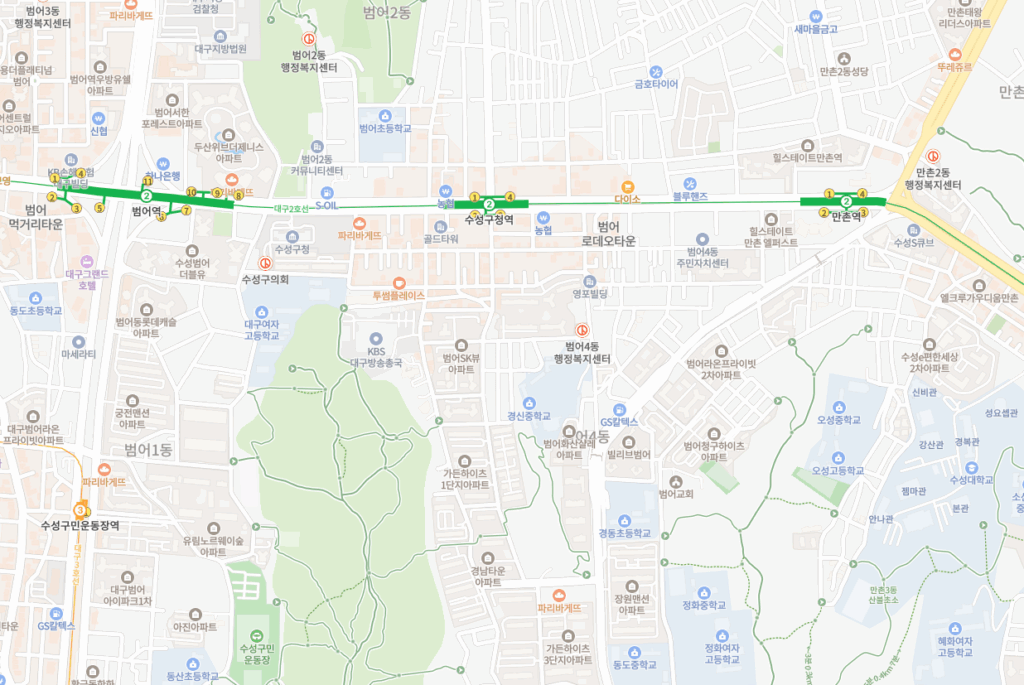Select the 범어역 subway station marker

pos(146,197)
